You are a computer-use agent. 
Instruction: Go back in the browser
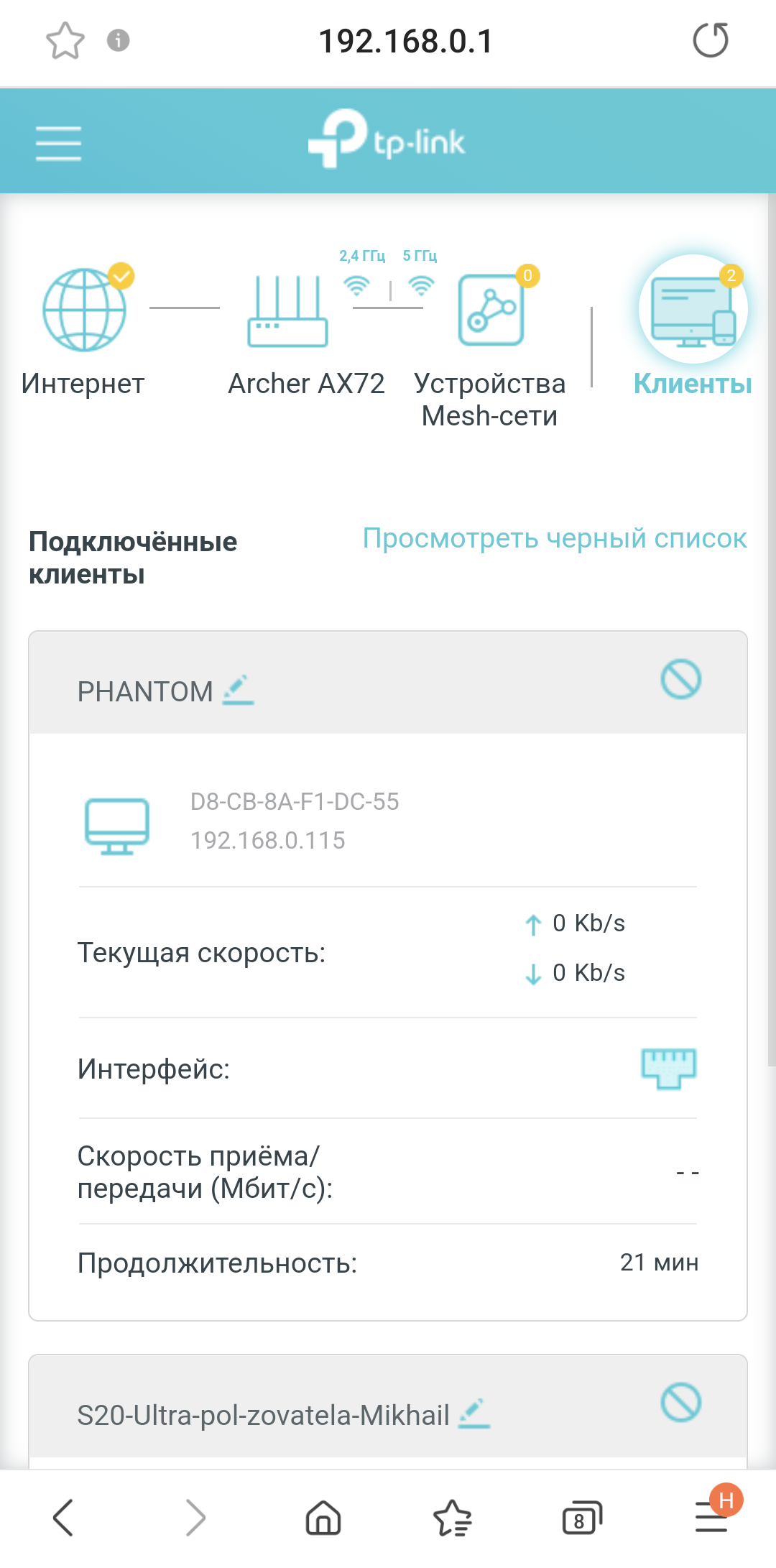point(64,1518)
